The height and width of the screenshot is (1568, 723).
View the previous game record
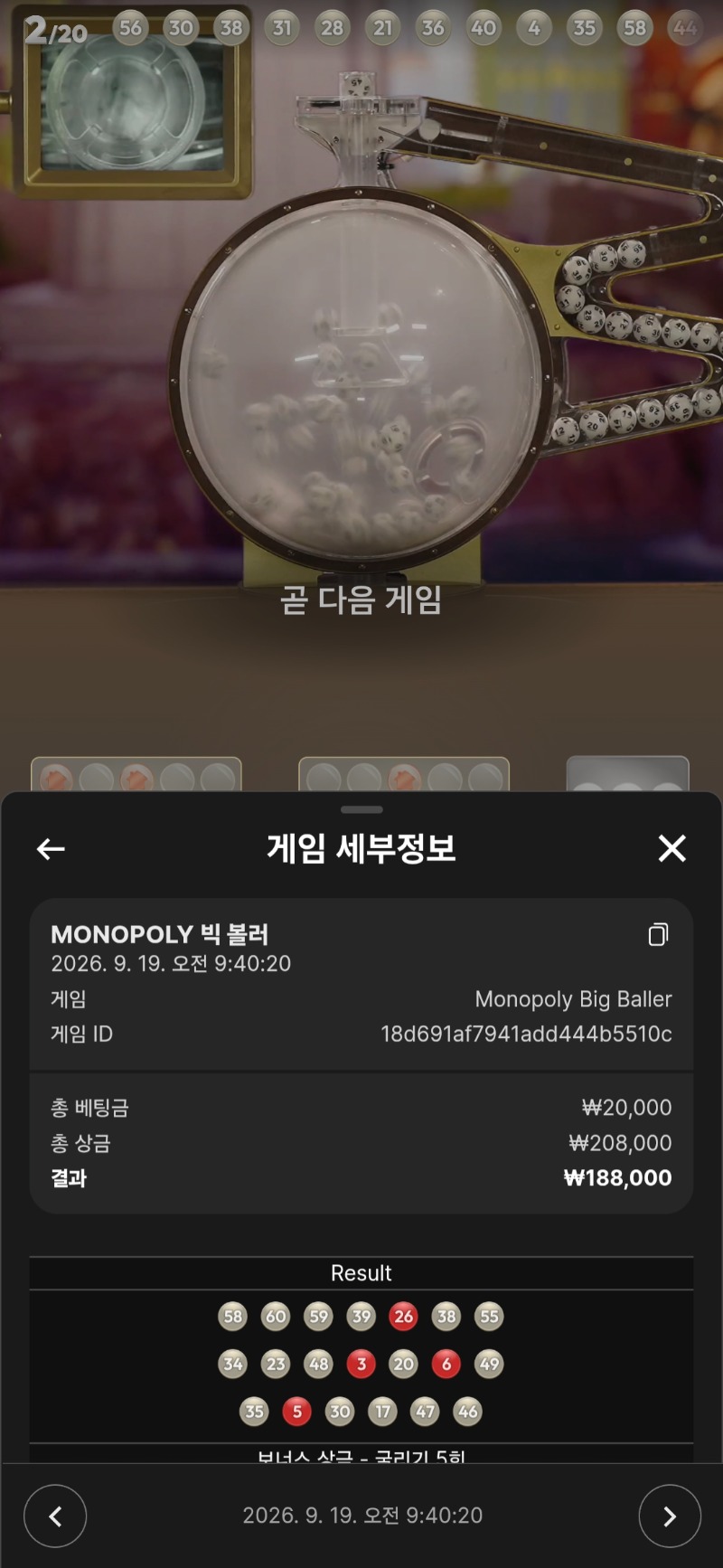click(55, 1516)
